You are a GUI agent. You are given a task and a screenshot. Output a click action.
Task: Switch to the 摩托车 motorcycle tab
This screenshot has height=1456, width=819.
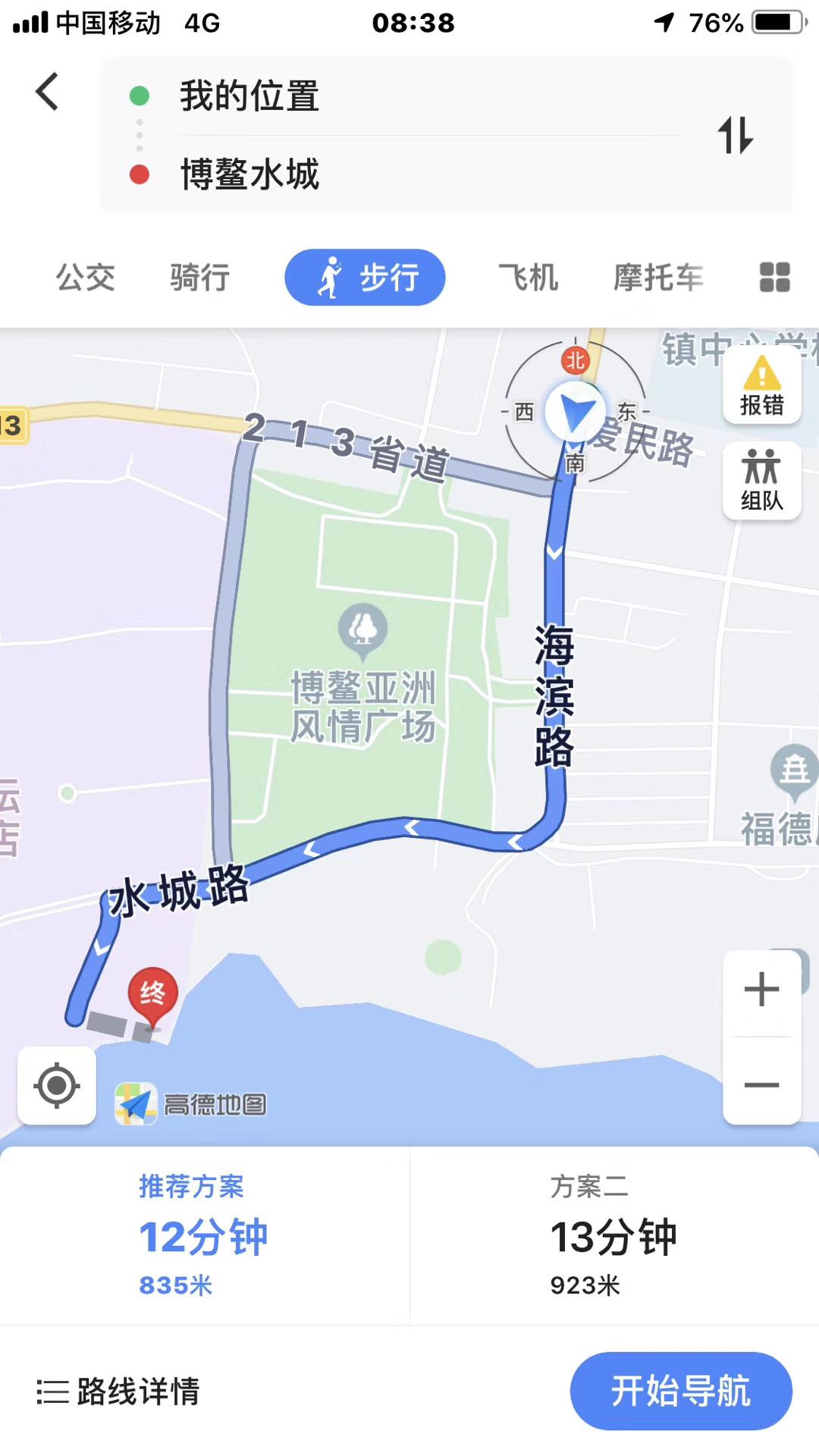[x=658, y=277]
